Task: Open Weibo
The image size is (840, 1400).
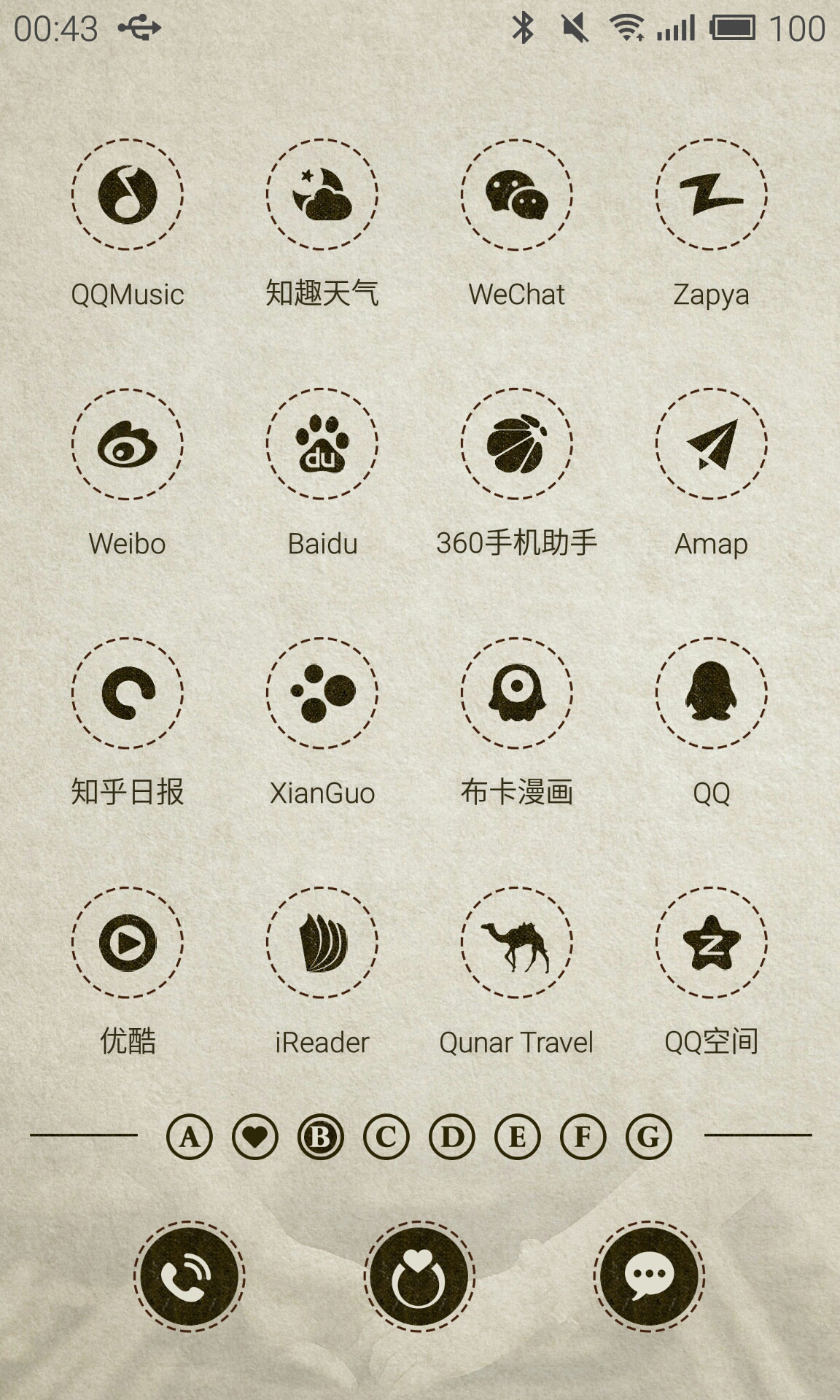Action: 128,444
